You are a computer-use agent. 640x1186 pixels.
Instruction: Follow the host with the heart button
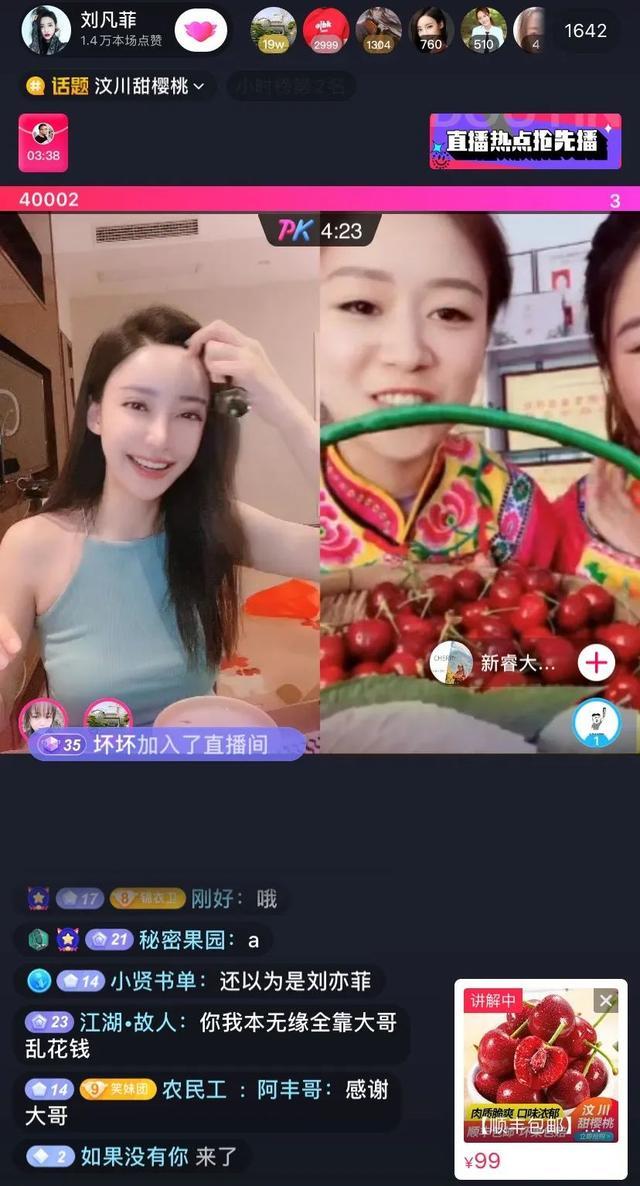(x=200, y=31)
